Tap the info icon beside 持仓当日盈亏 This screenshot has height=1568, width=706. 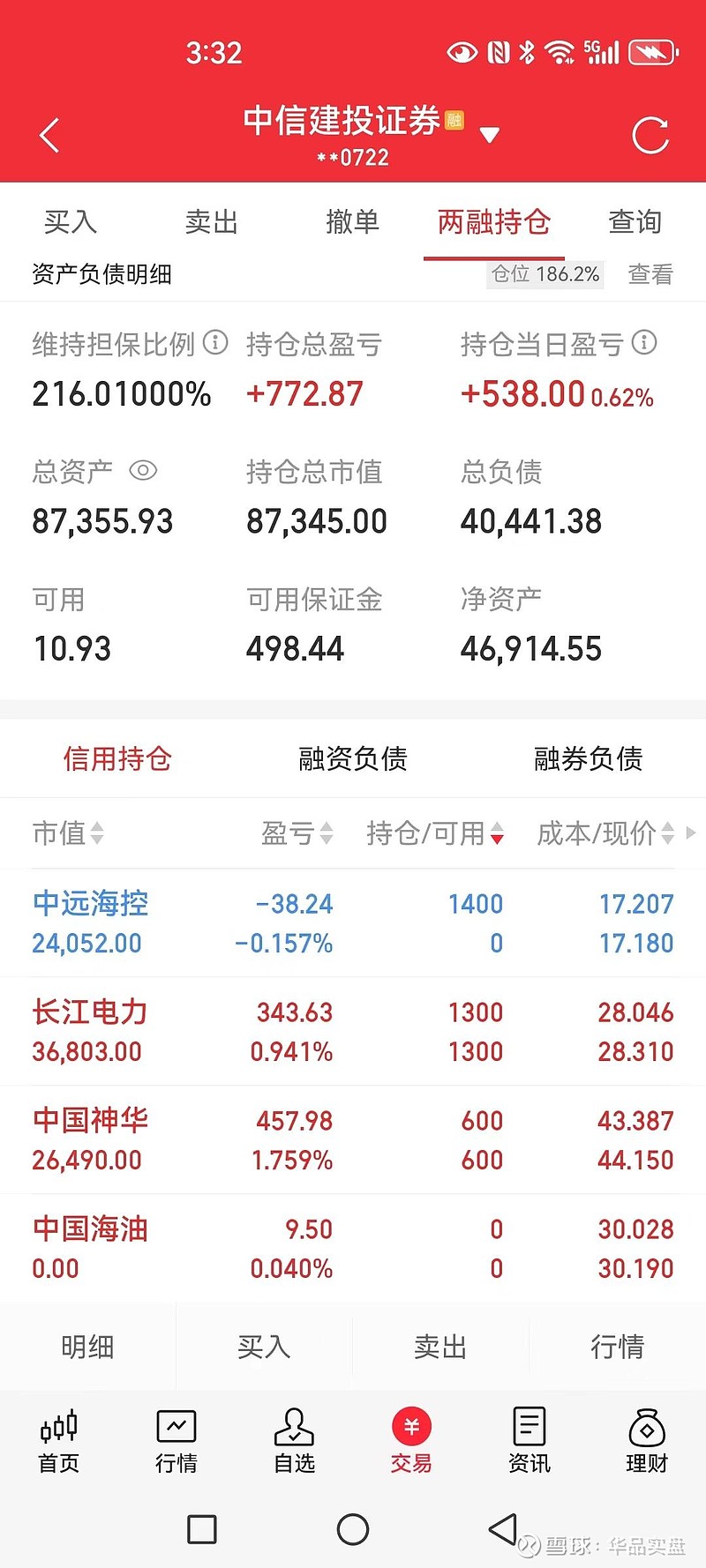pos(645,345)
